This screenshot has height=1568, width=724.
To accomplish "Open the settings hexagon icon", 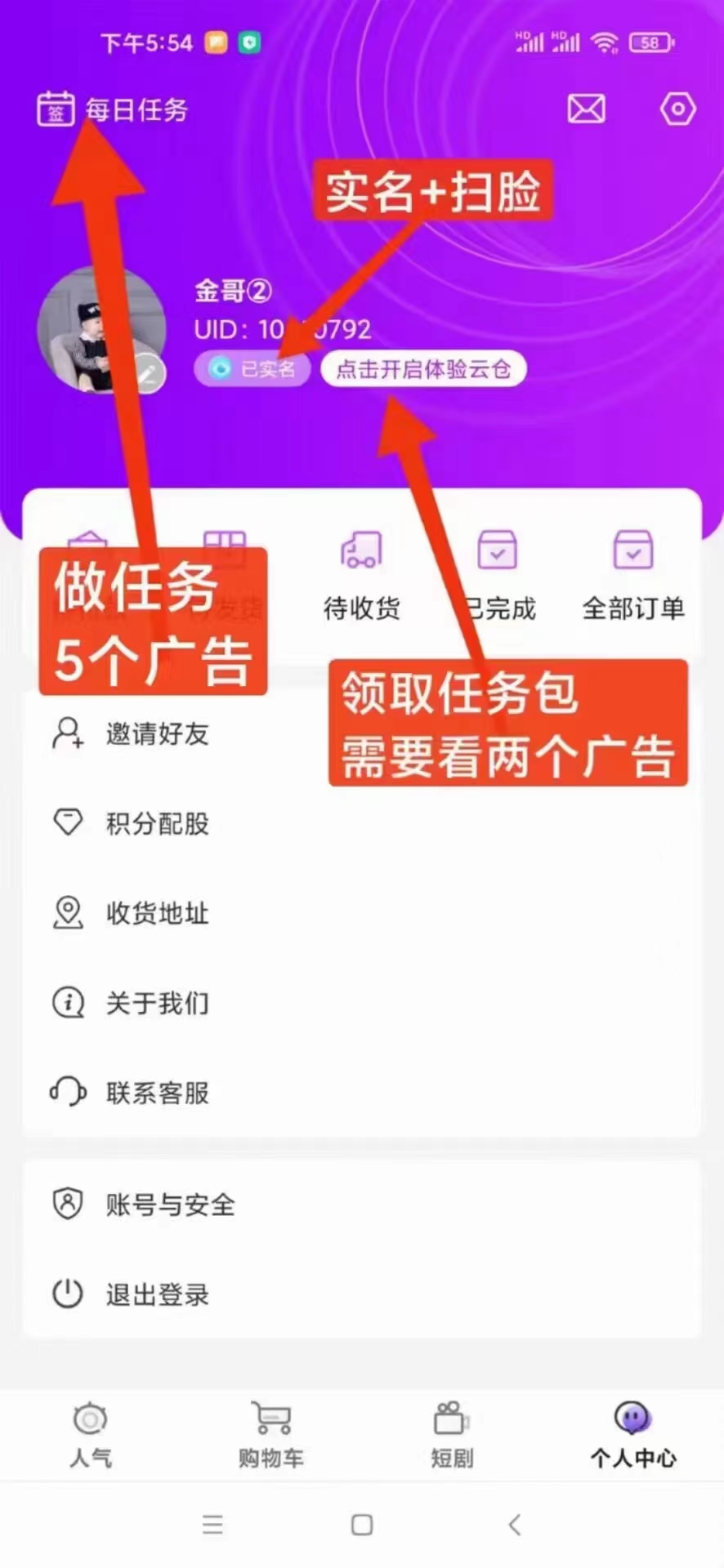I will [677, 109].
